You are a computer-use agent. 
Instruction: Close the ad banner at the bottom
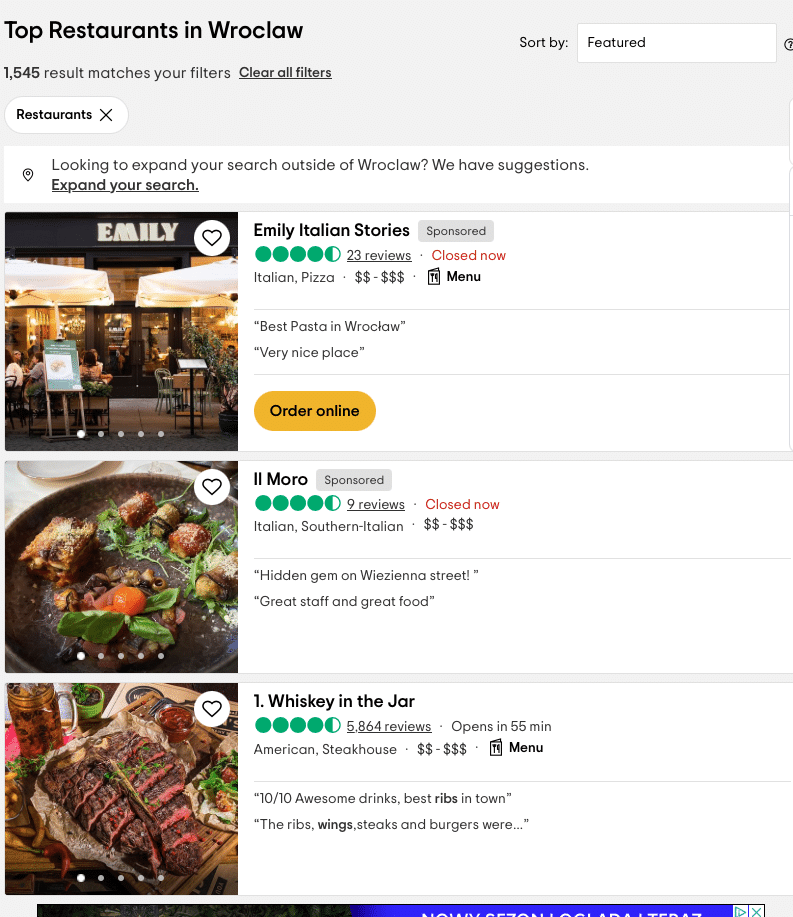(757, 911)
